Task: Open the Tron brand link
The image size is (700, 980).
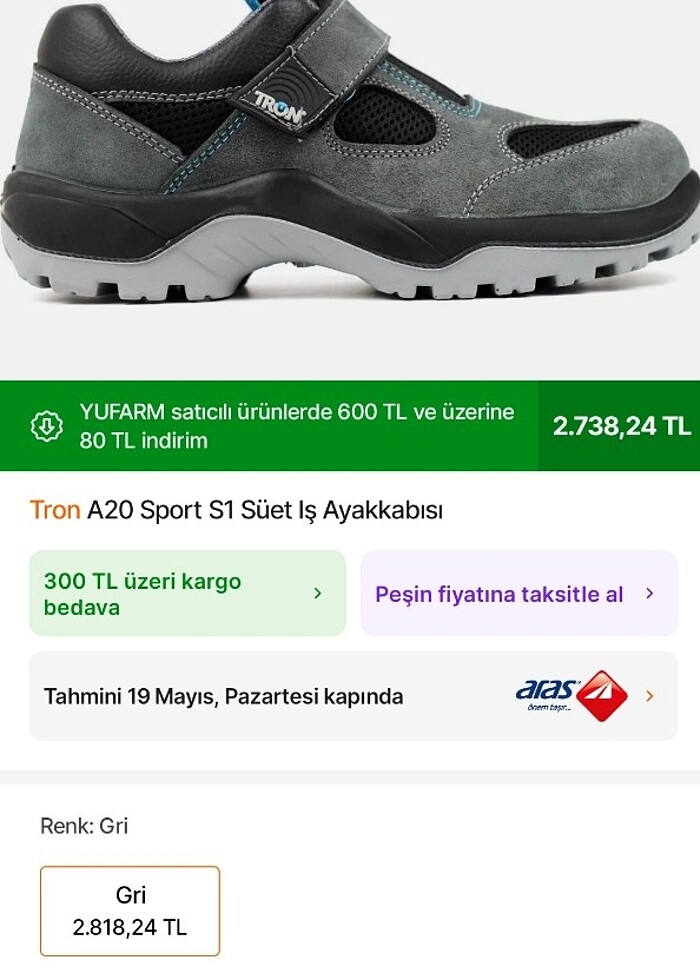Action: coord(55,511)
